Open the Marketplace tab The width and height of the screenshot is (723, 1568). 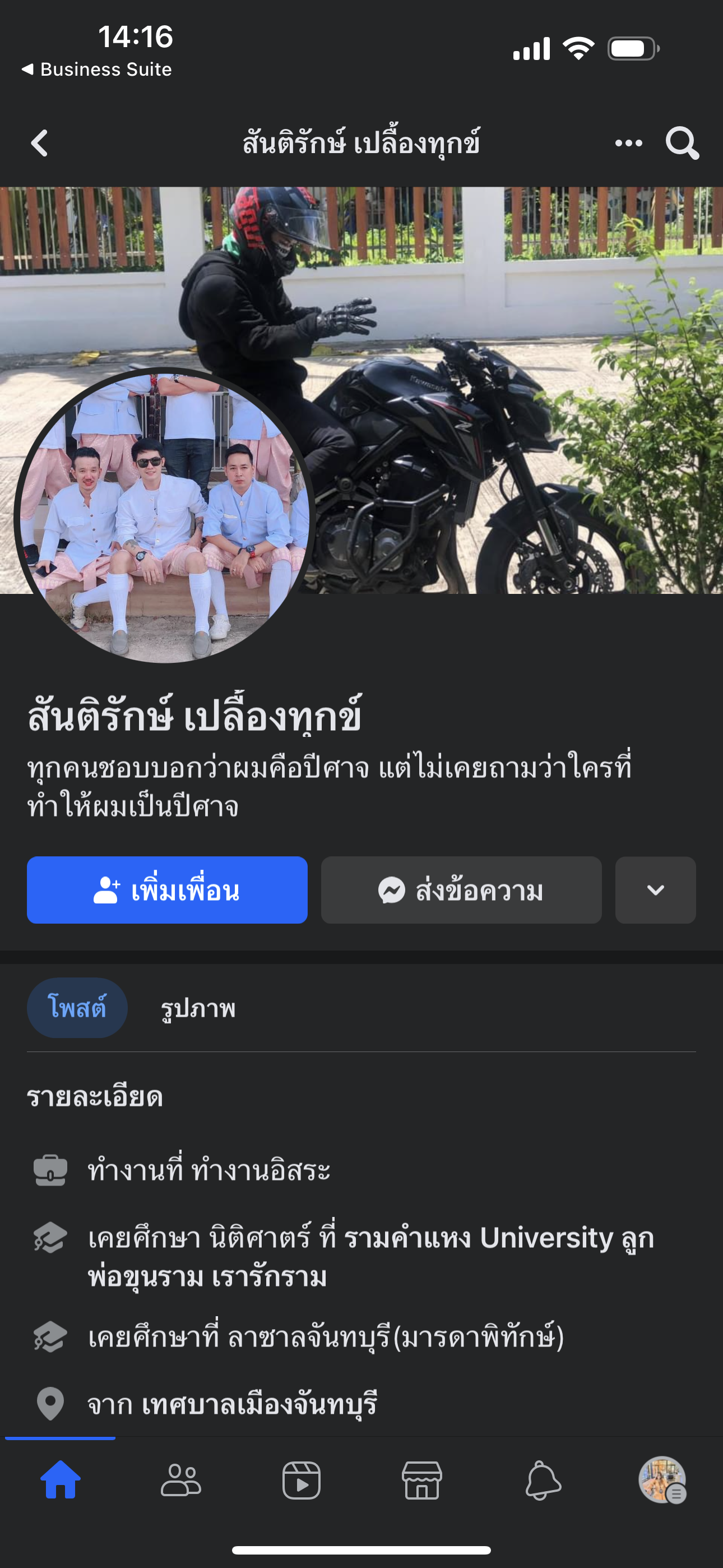421,1480
